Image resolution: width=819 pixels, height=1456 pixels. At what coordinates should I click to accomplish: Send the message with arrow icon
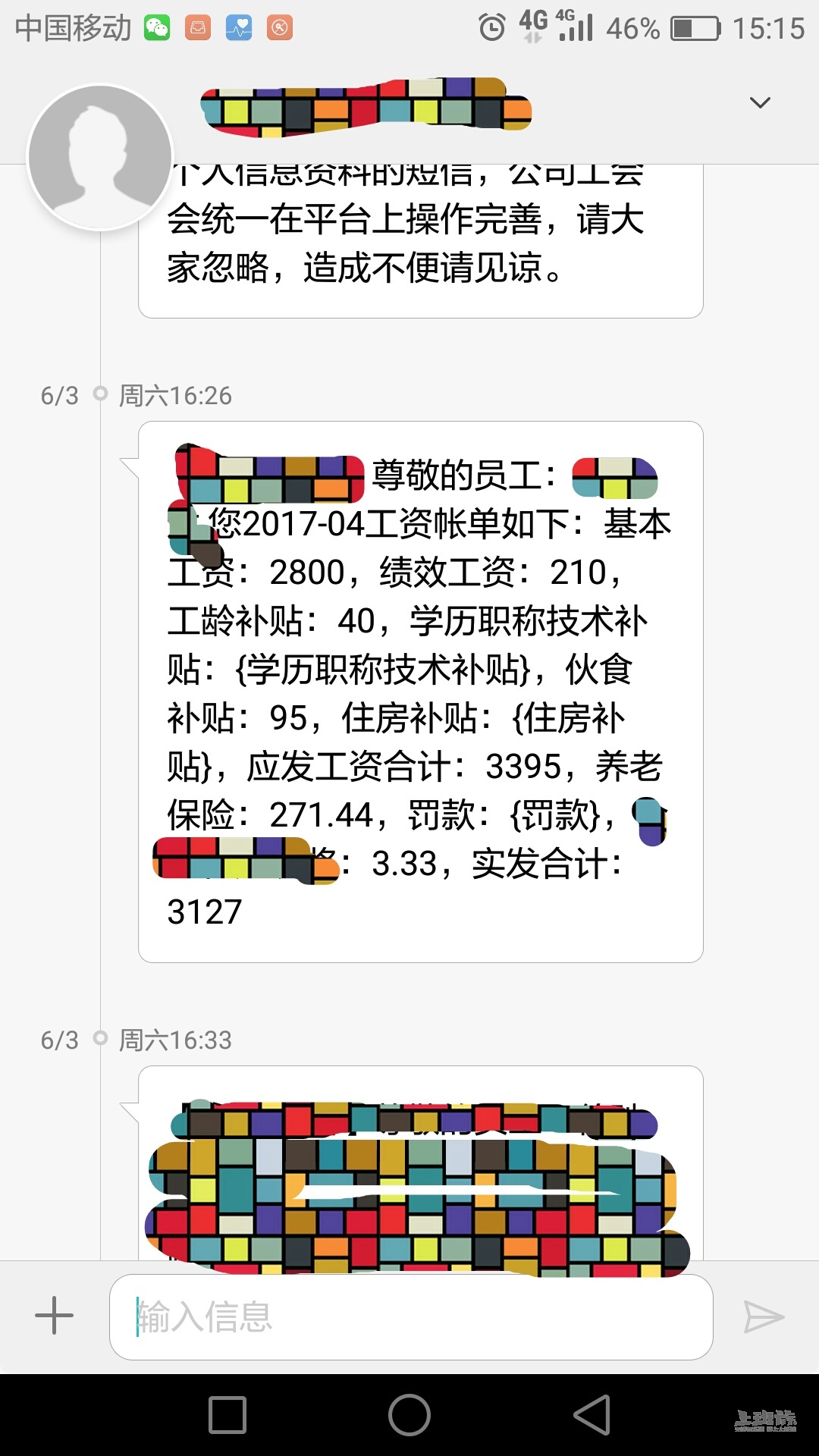pyautogui.click(x=763, y=1317)
